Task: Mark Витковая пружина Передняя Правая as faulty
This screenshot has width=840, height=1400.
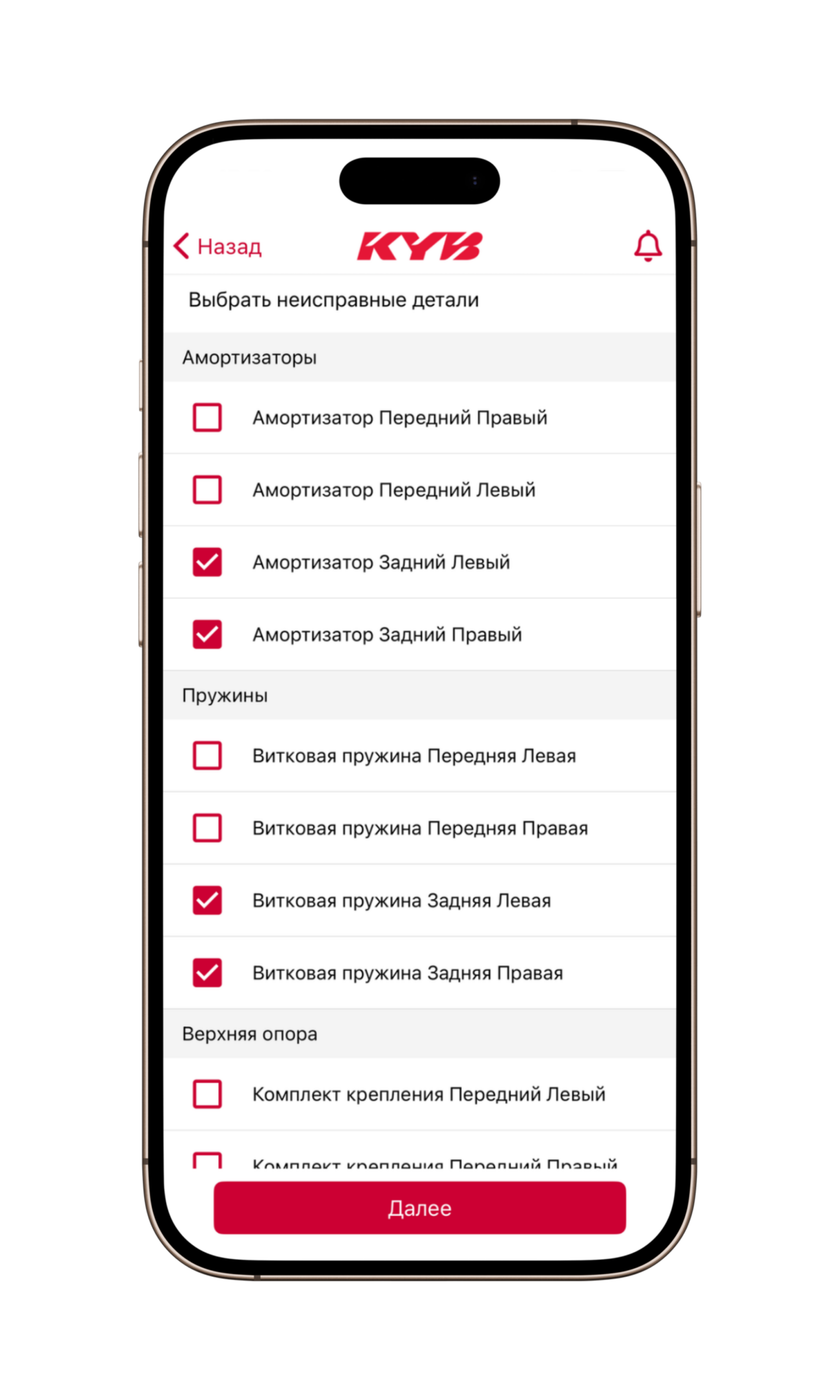Action: coord(207,828)
